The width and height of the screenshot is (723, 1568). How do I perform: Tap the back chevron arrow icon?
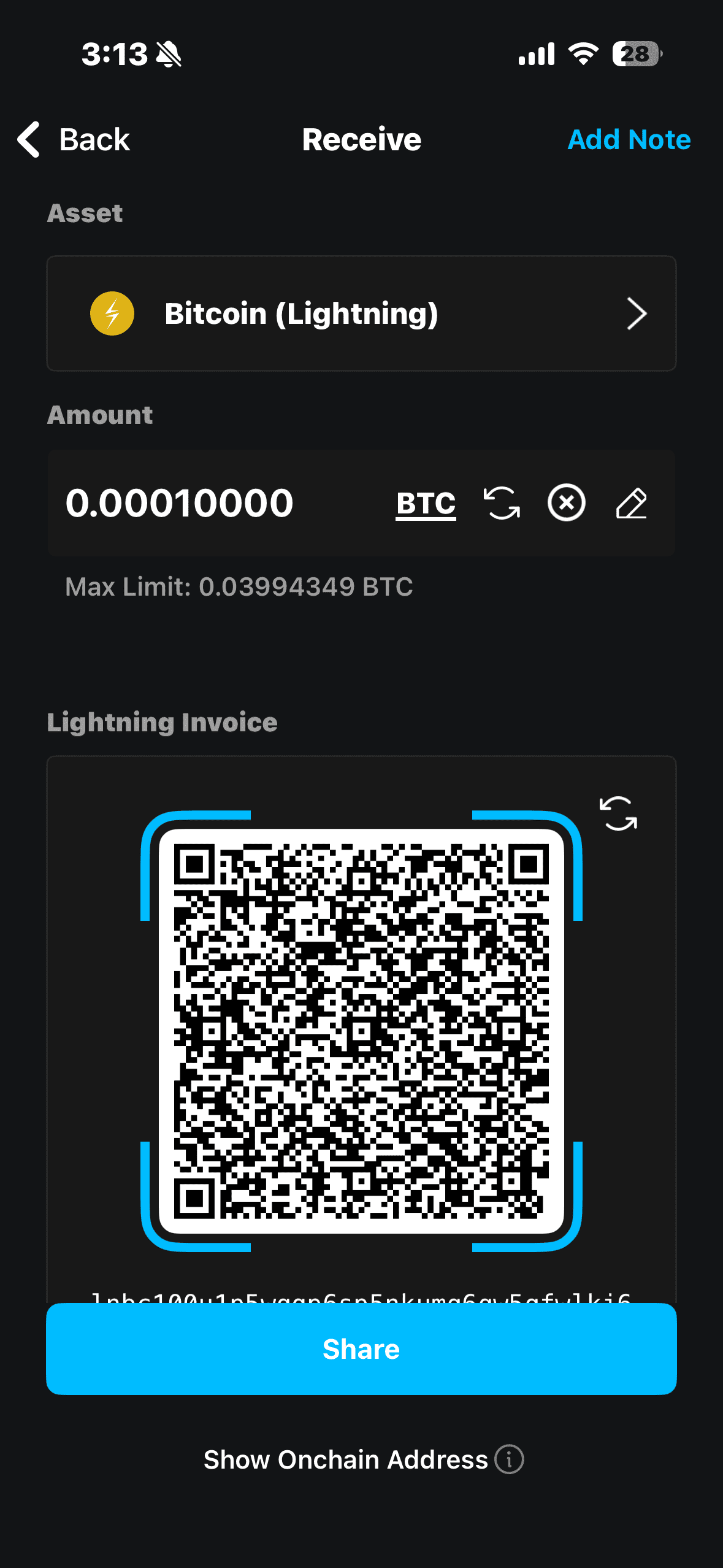[x=28, y=140]
